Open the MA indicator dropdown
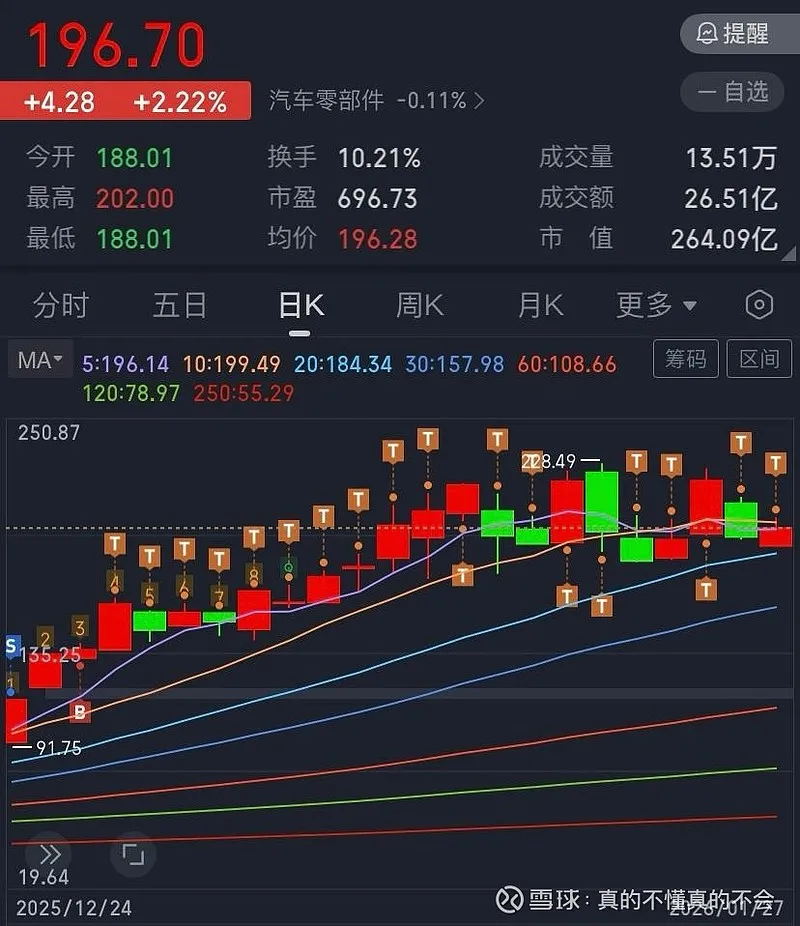 (40, 360)
